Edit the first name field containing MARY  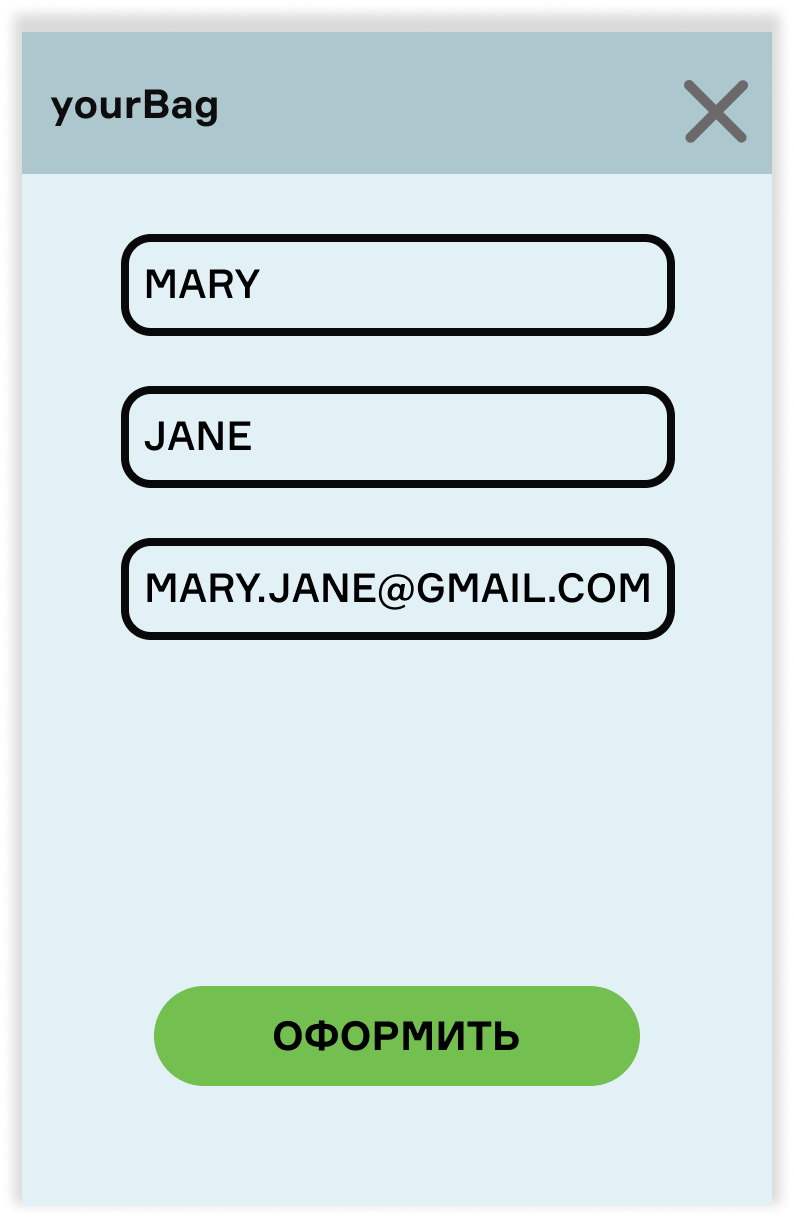398,285
